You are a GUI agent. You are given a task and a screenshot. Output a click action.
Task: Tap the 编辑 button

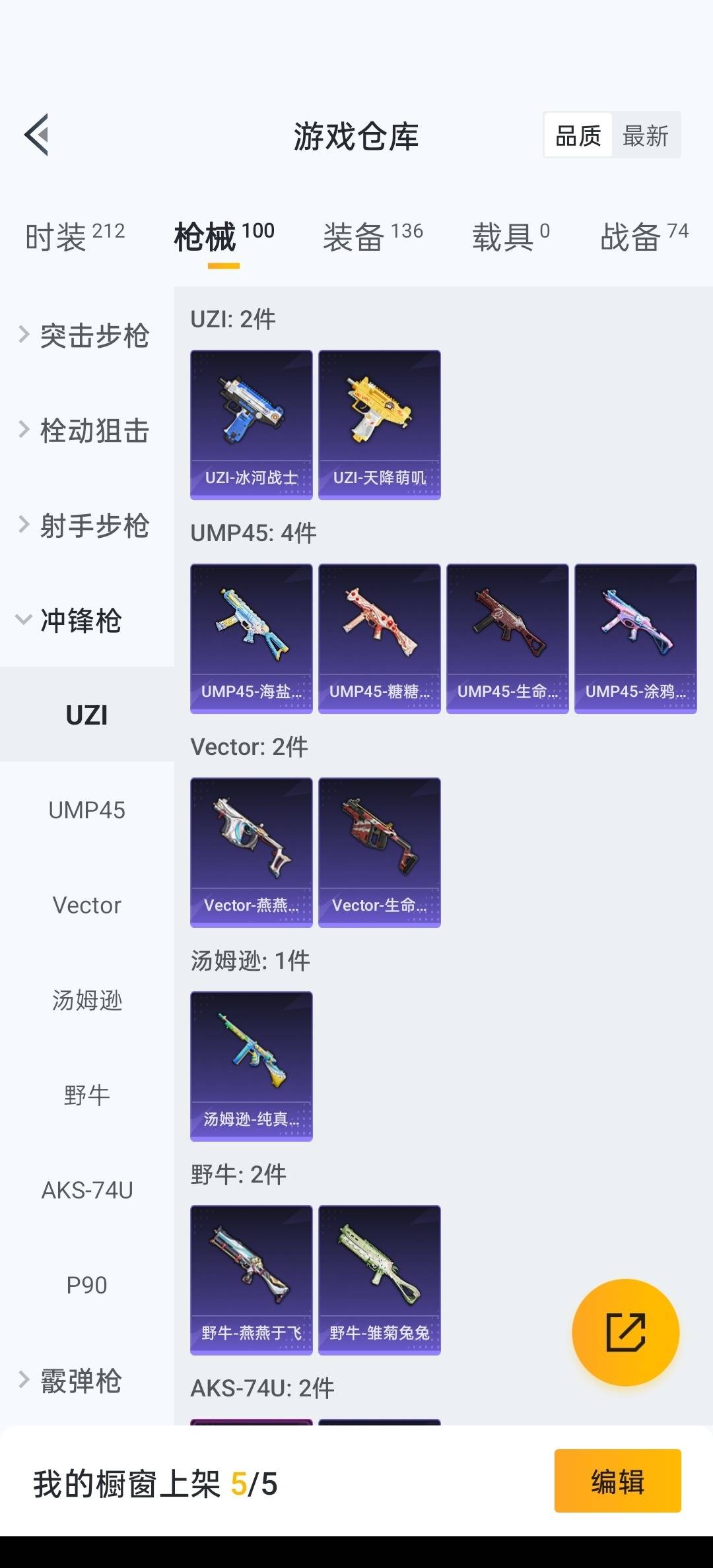617,1481
